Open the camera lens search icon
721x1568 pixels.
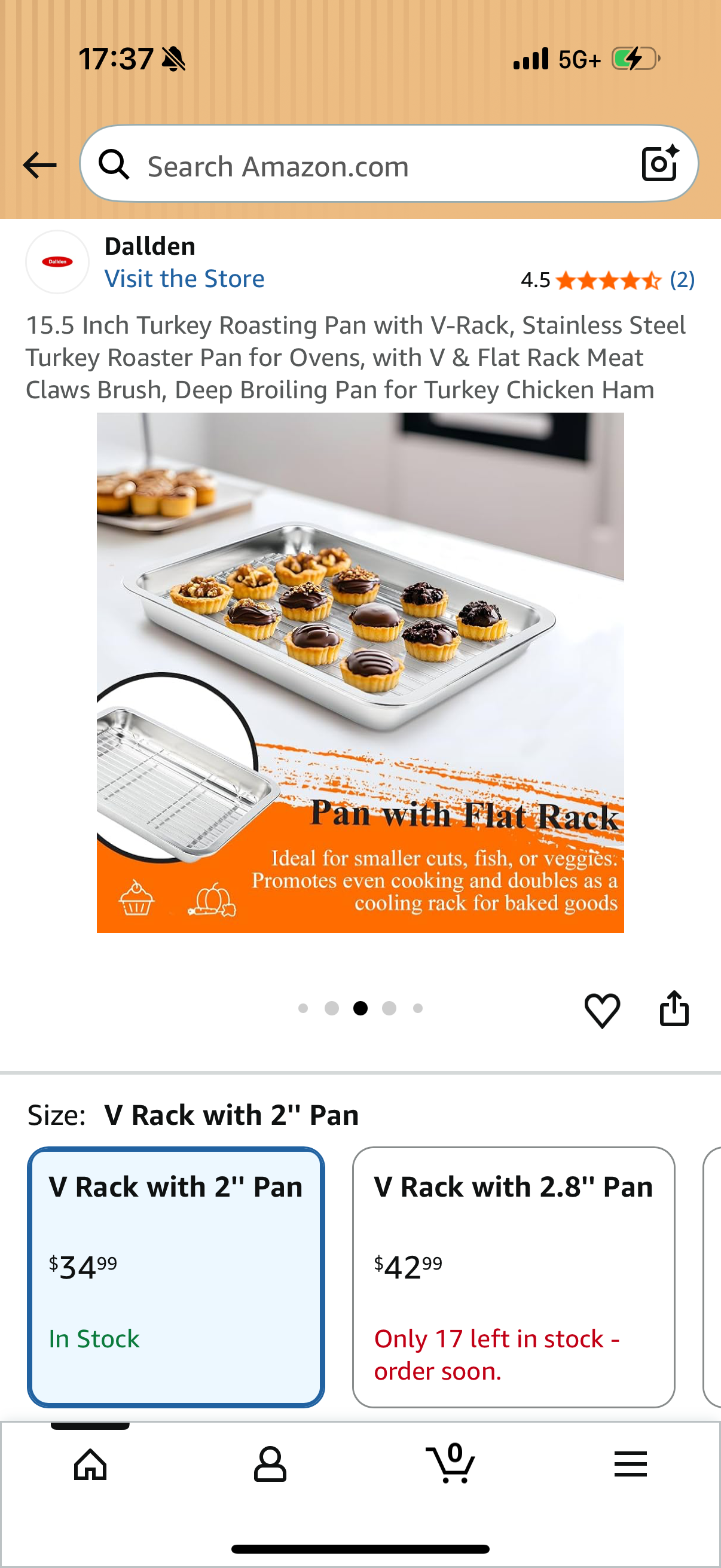[x=660, y=164]
